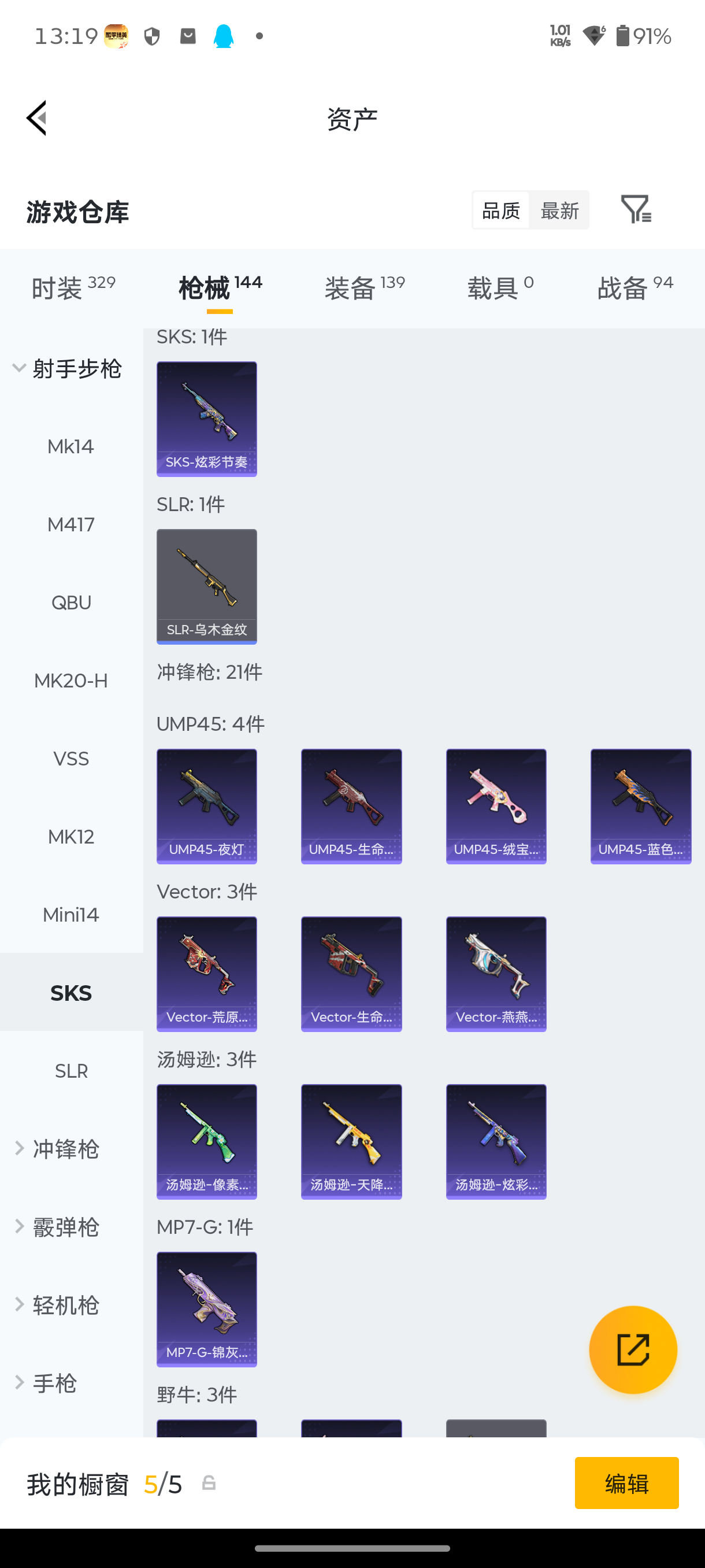
Task: Open the MP7-G-锦灰 skin tile
Action: 207,1309
